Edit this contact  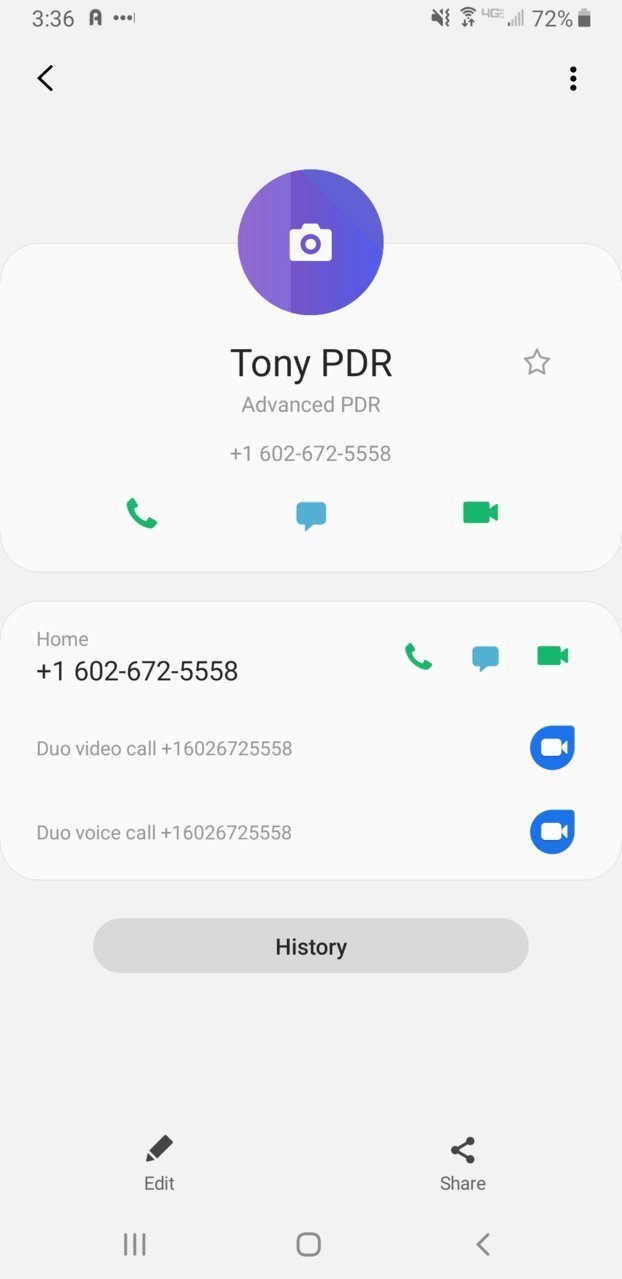click(x=159, y=1163)
